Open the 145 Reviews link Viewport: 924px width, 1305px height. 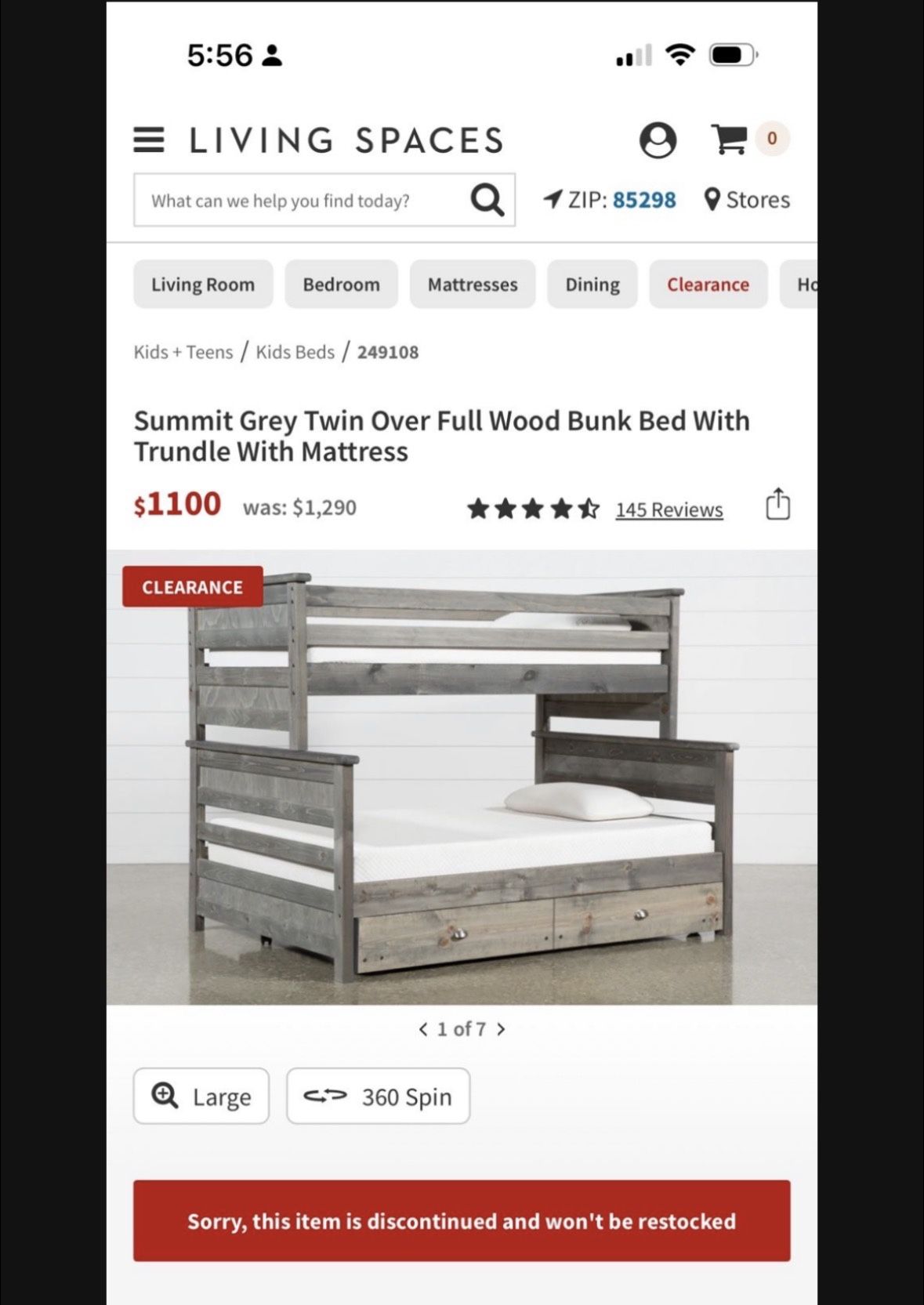pyautogui.click(x=669, y=509)
